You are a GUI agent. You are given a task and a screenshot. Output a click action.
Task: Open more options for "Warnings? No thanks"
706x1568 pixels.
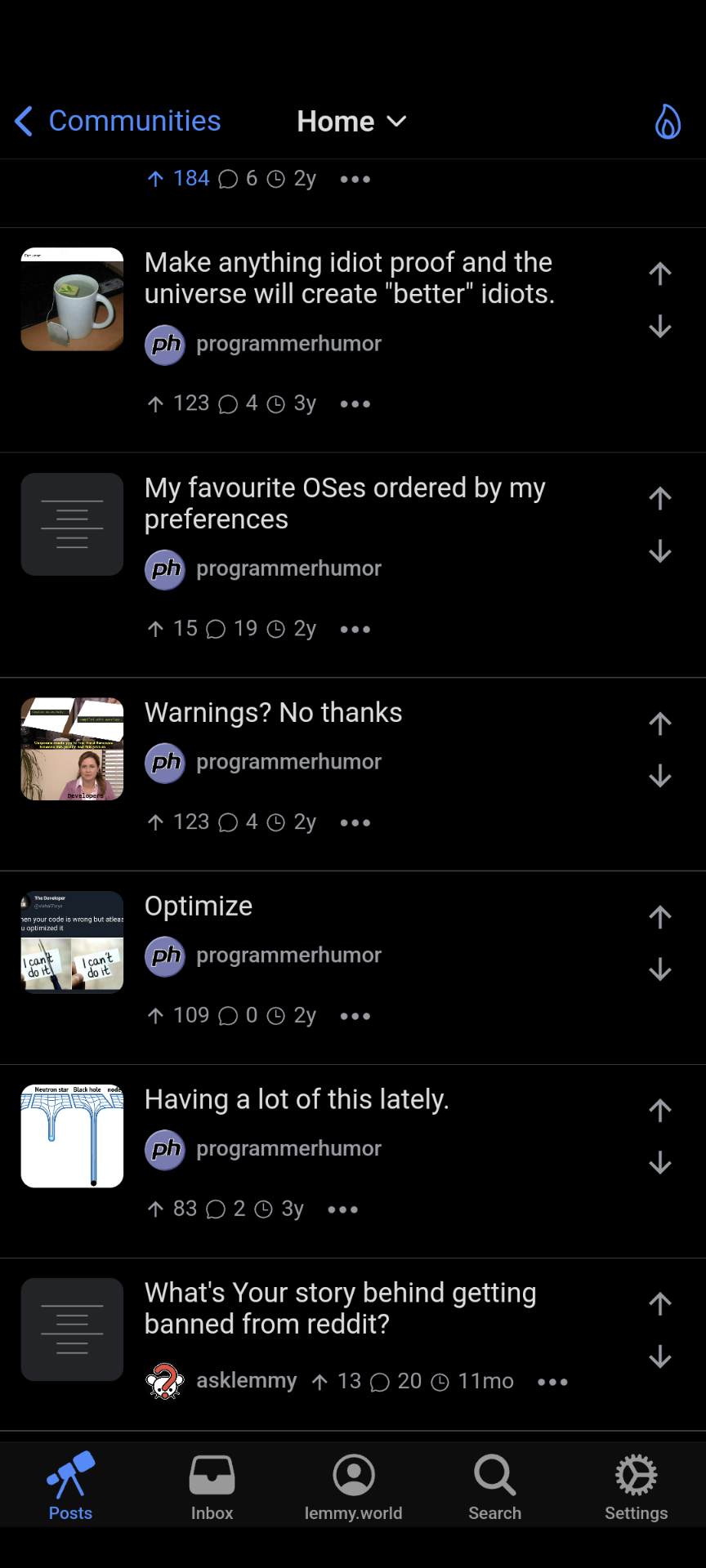[355, 822]
